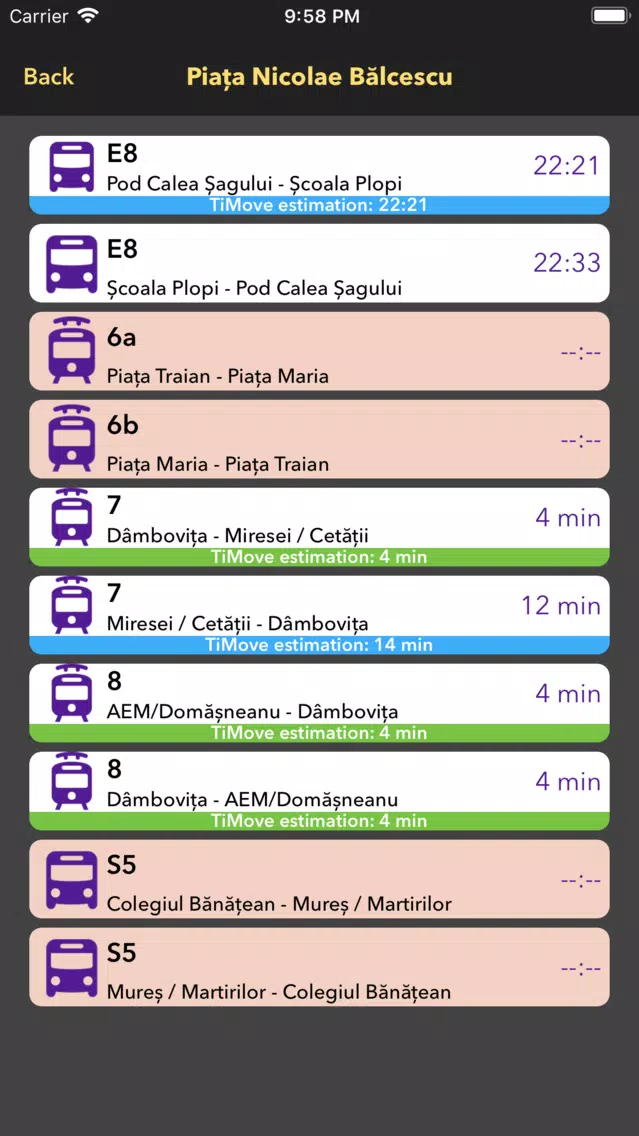Select S5 Mureș / Martirilor - Colegiul Bănățean
The height and width of the screenshot is (1136, 639).
click(x=319, y=966)
